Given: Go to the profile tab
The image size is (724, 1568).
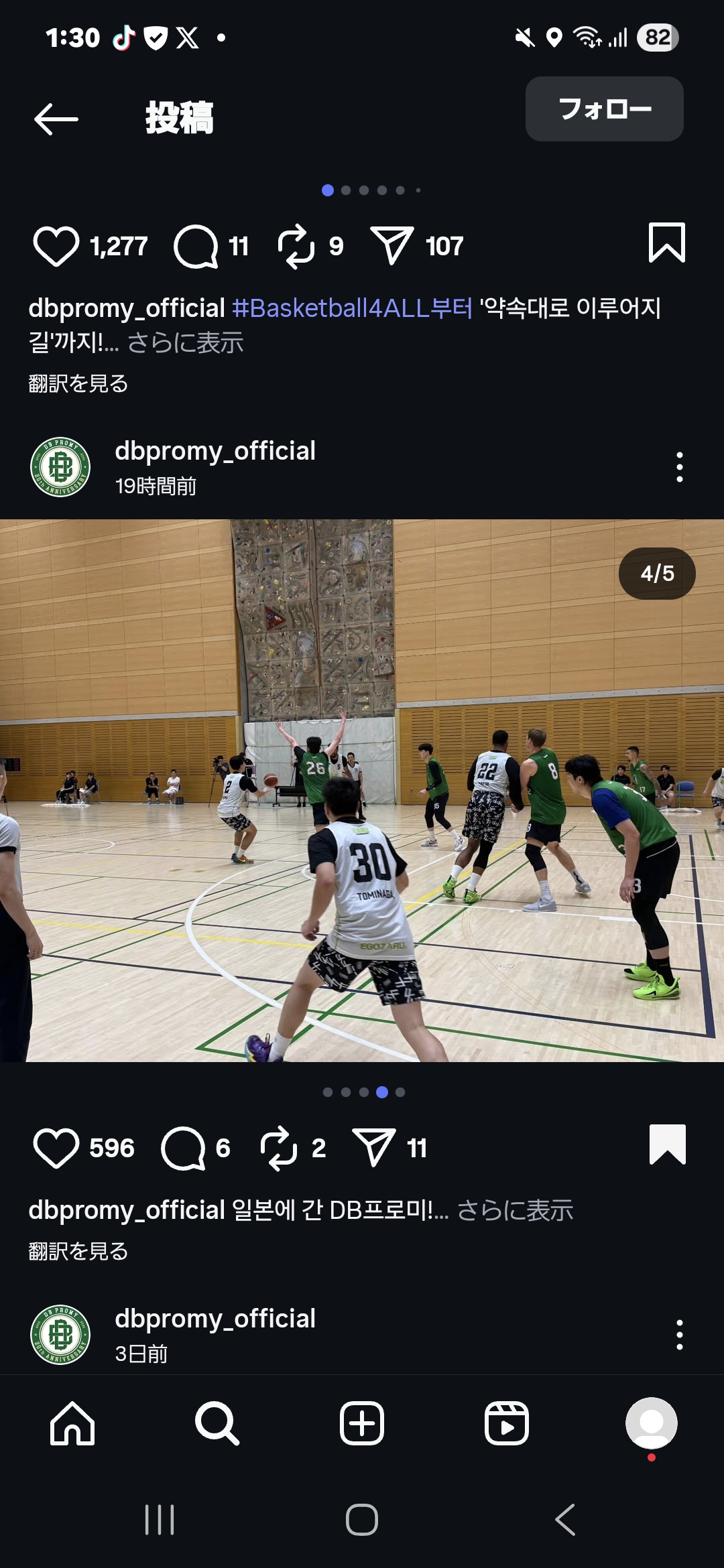Looking at the screenshot, I should (x=651, y=1423).
